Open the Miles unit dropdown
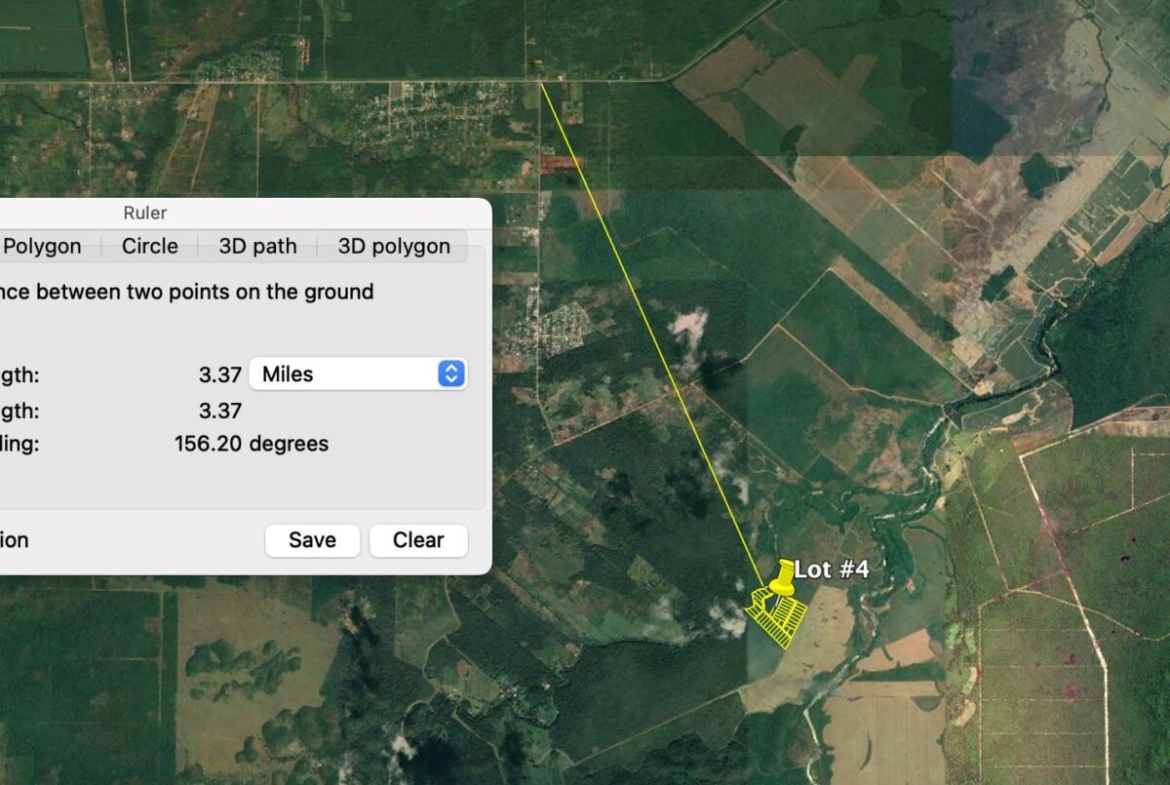Screen dimensions: 1170x785 pyautogui.click(x=357, y=374)
